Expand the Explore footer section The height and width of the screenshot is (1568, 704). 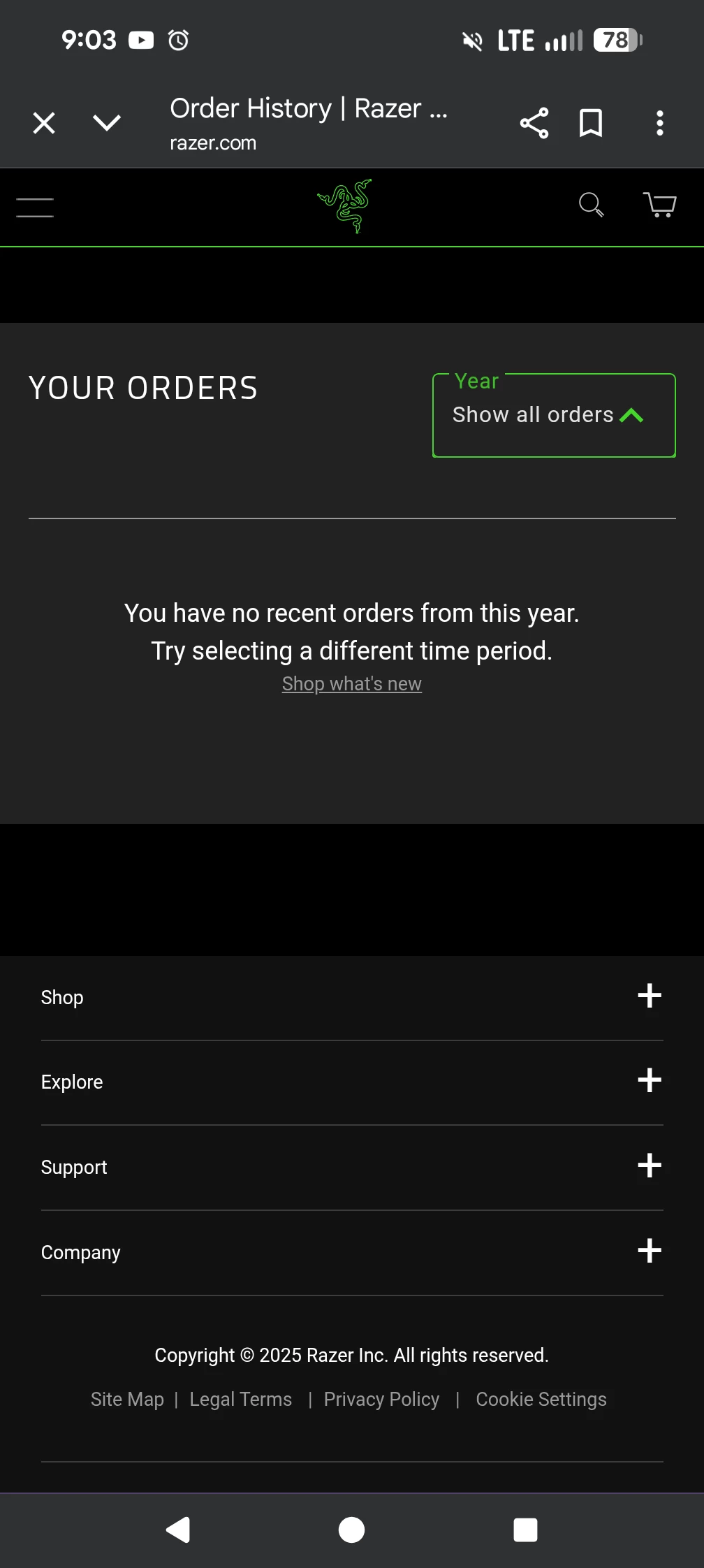coord(649,1081)
